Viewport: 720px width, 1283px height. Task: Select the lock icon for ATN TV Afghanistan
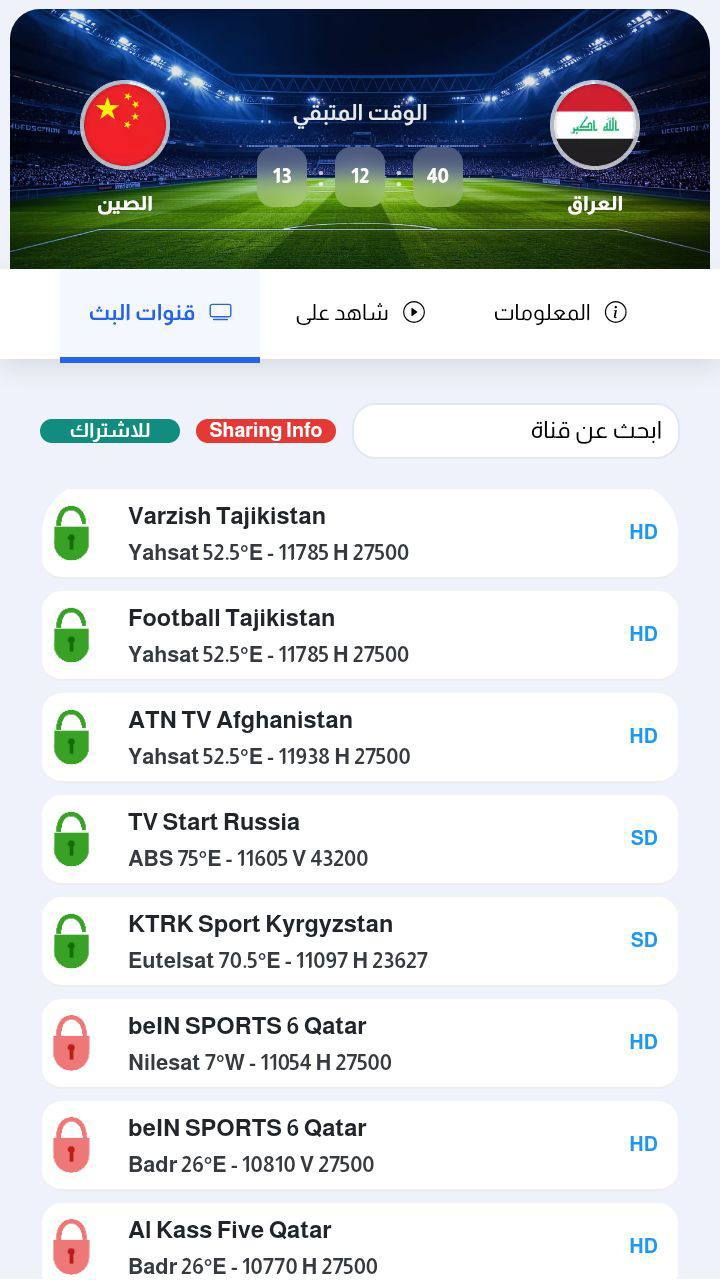tap(71, 737)
